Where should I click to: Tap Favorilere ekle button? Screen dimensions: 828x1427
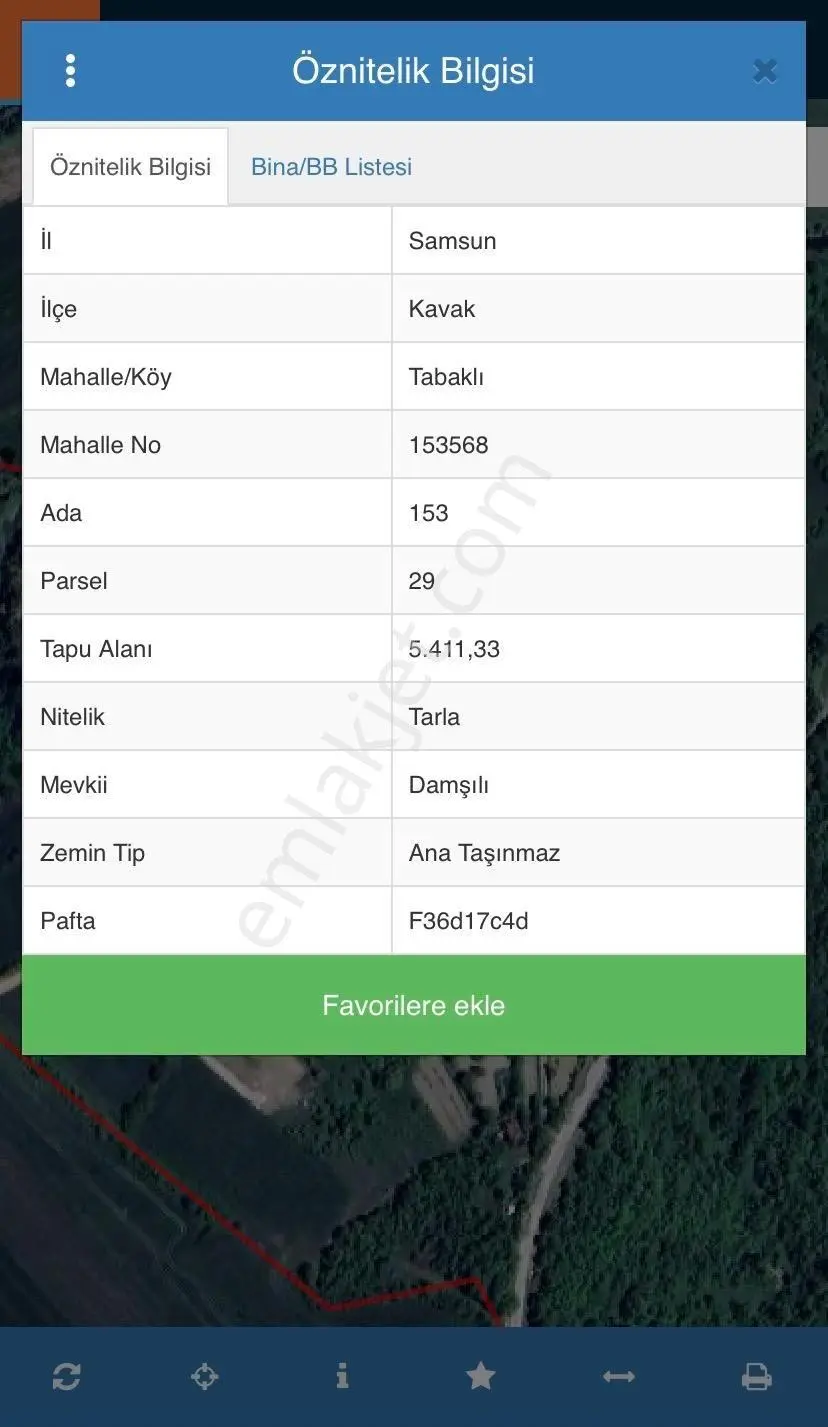[x=414, y=1005]
